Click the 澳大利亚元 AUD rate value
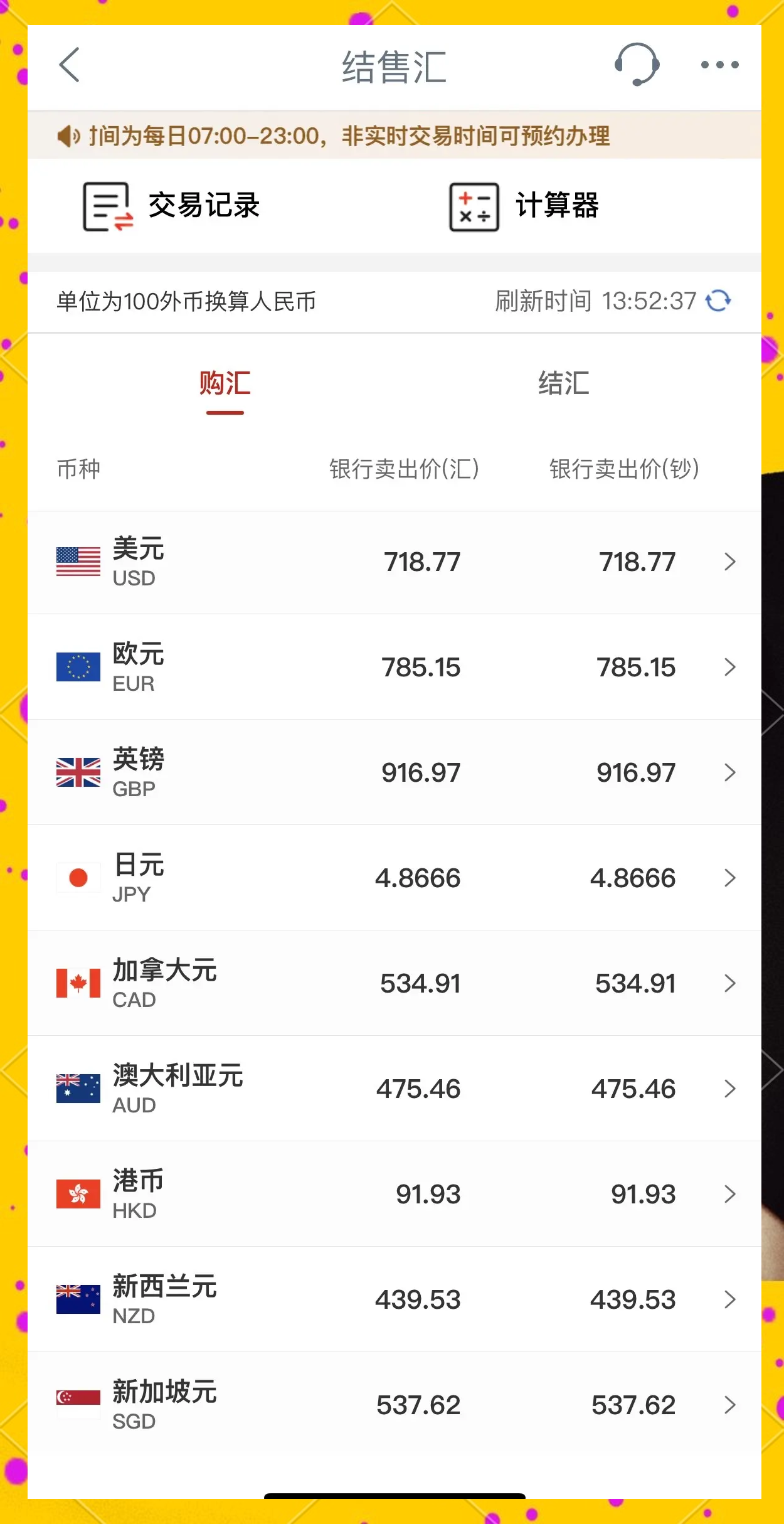Image resolution: width=784 pixels, height=1524 pixels. (x=418, y=1089)
